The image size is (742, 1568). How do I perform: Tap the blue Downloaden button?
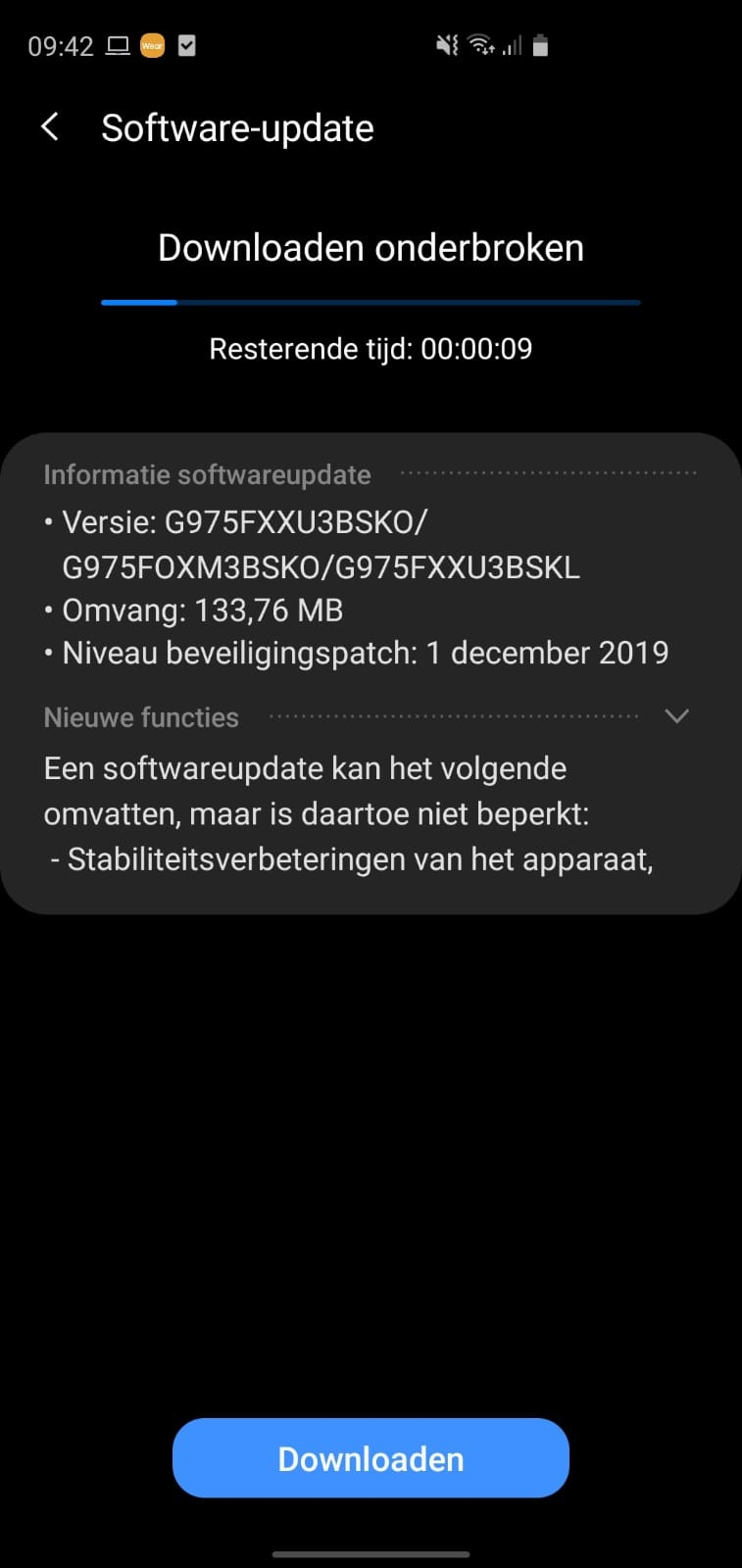371,1457
